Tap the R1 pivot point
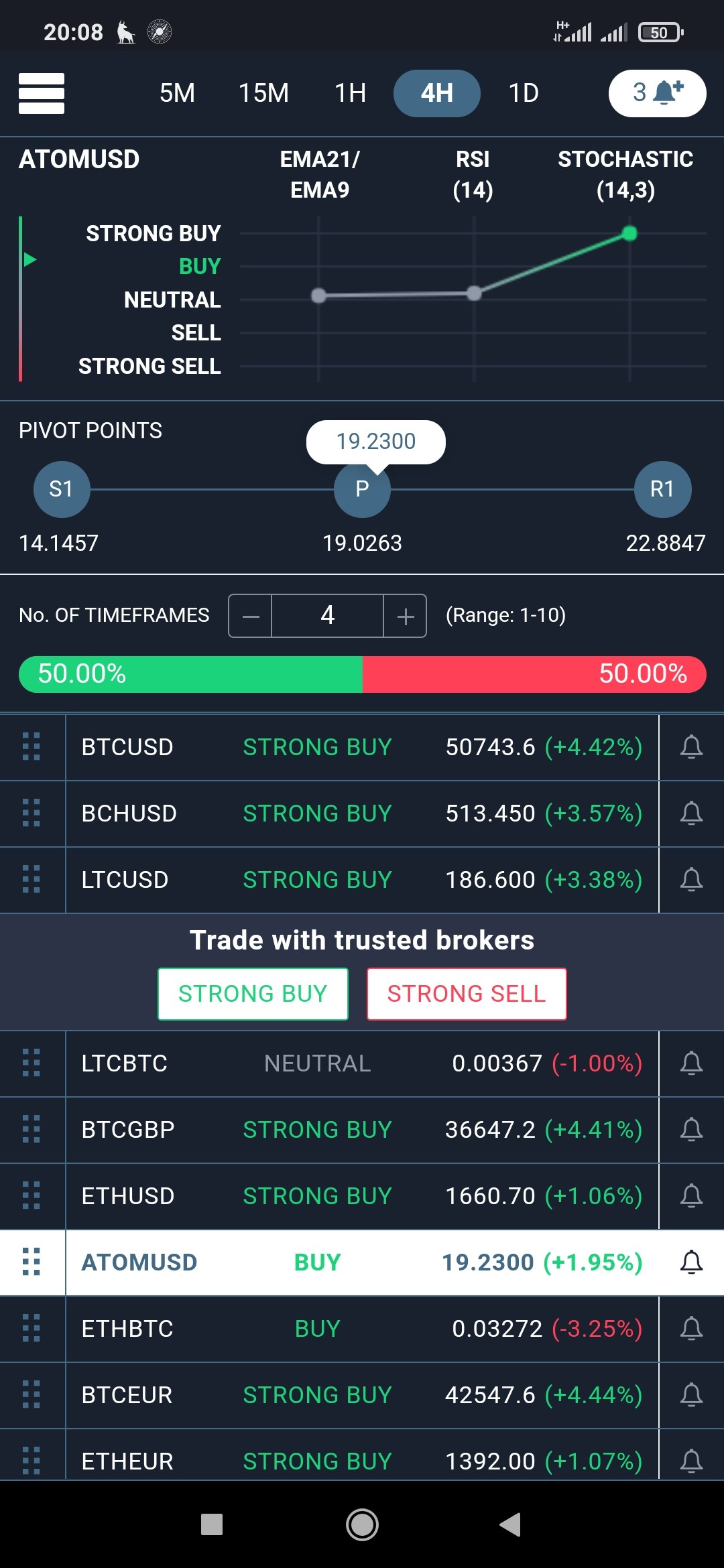The width and height of the screenshot is (724, 1568). (x=662, y=489)
